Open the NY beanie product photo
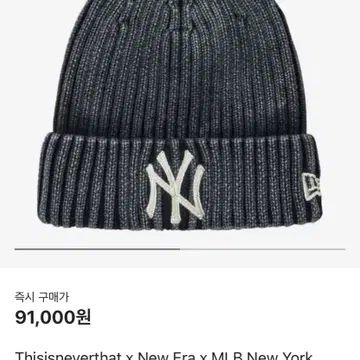This screenshot has height=360, width=360. tap(180, 115)
